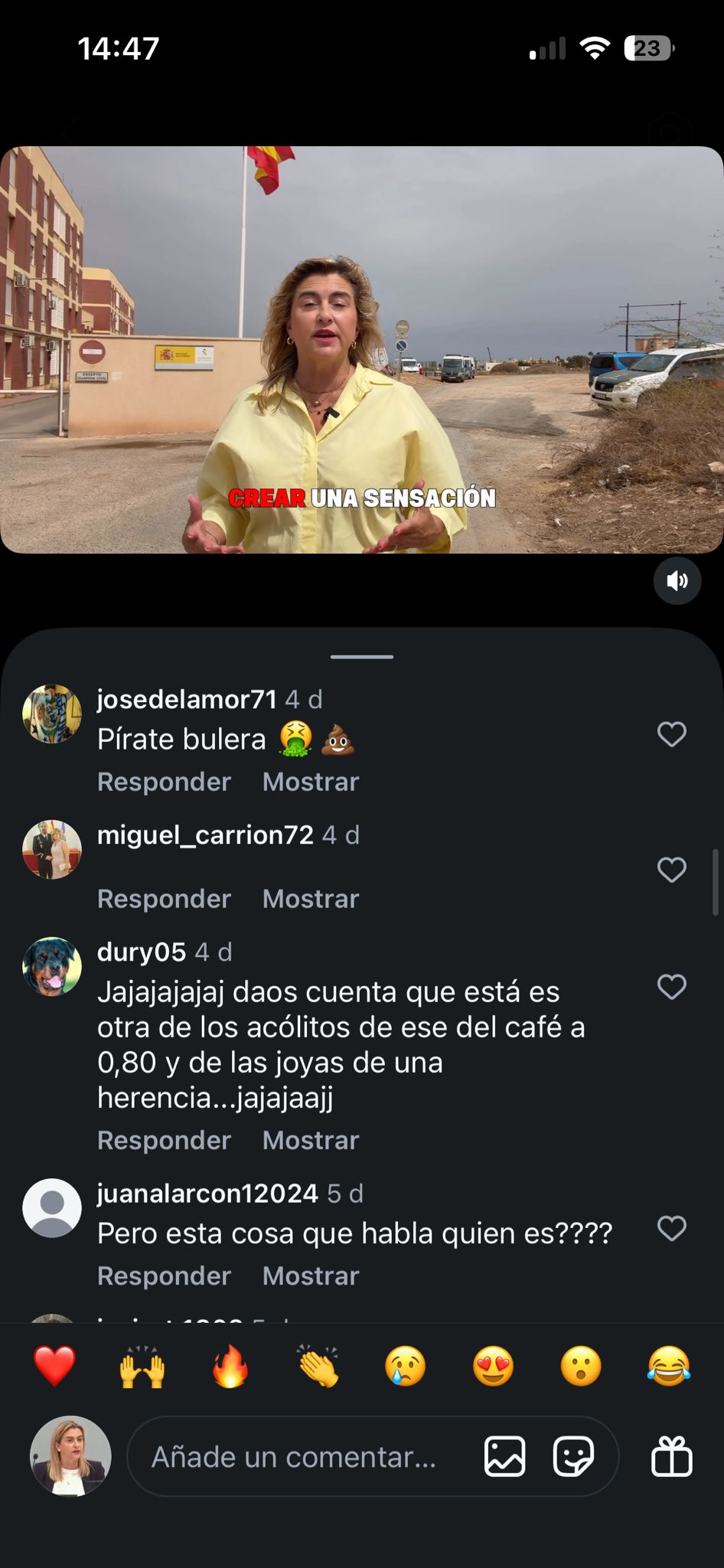724x1568 pixels.
Task: React with the clapping hands emoji
Action: tap(318, 1367)
